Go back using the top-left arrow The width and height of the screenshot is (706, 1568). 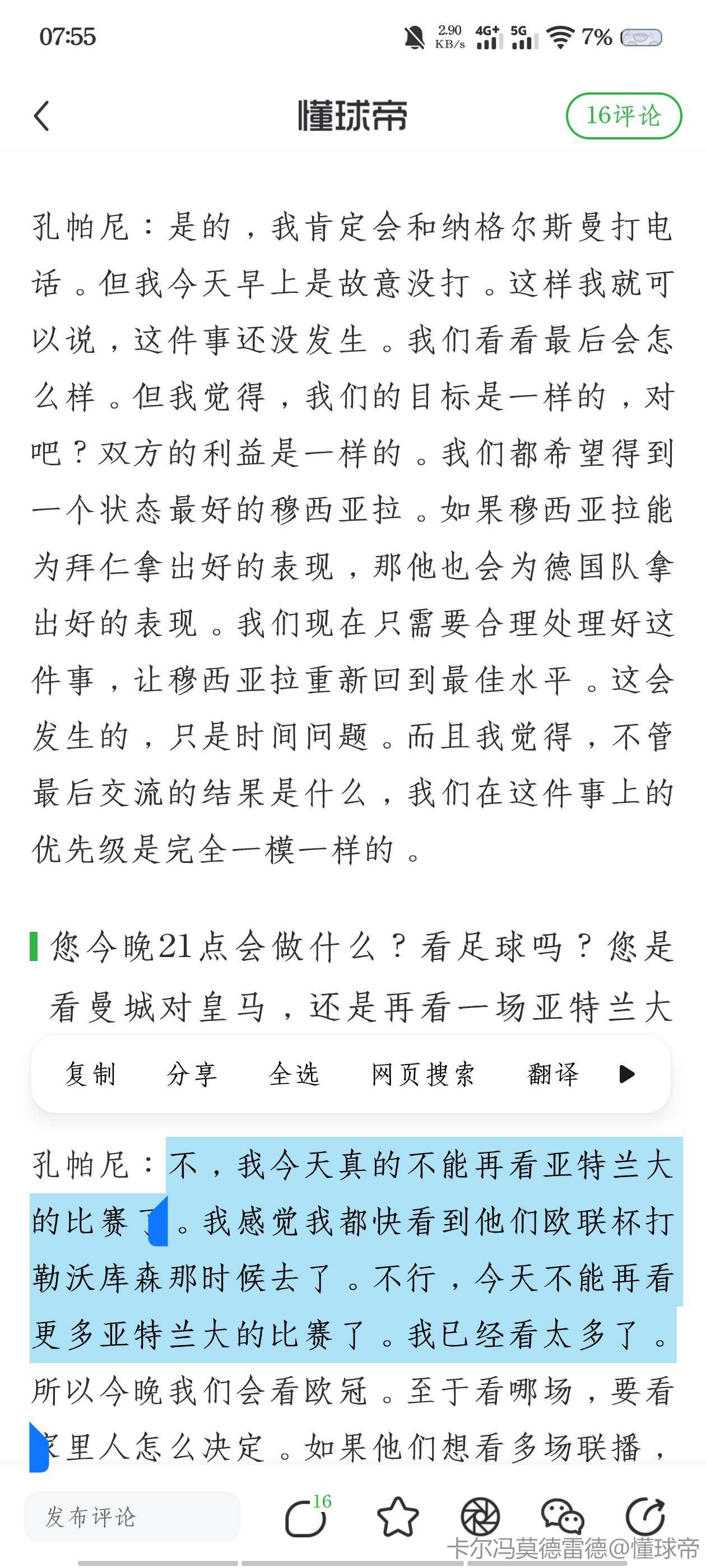41,116
